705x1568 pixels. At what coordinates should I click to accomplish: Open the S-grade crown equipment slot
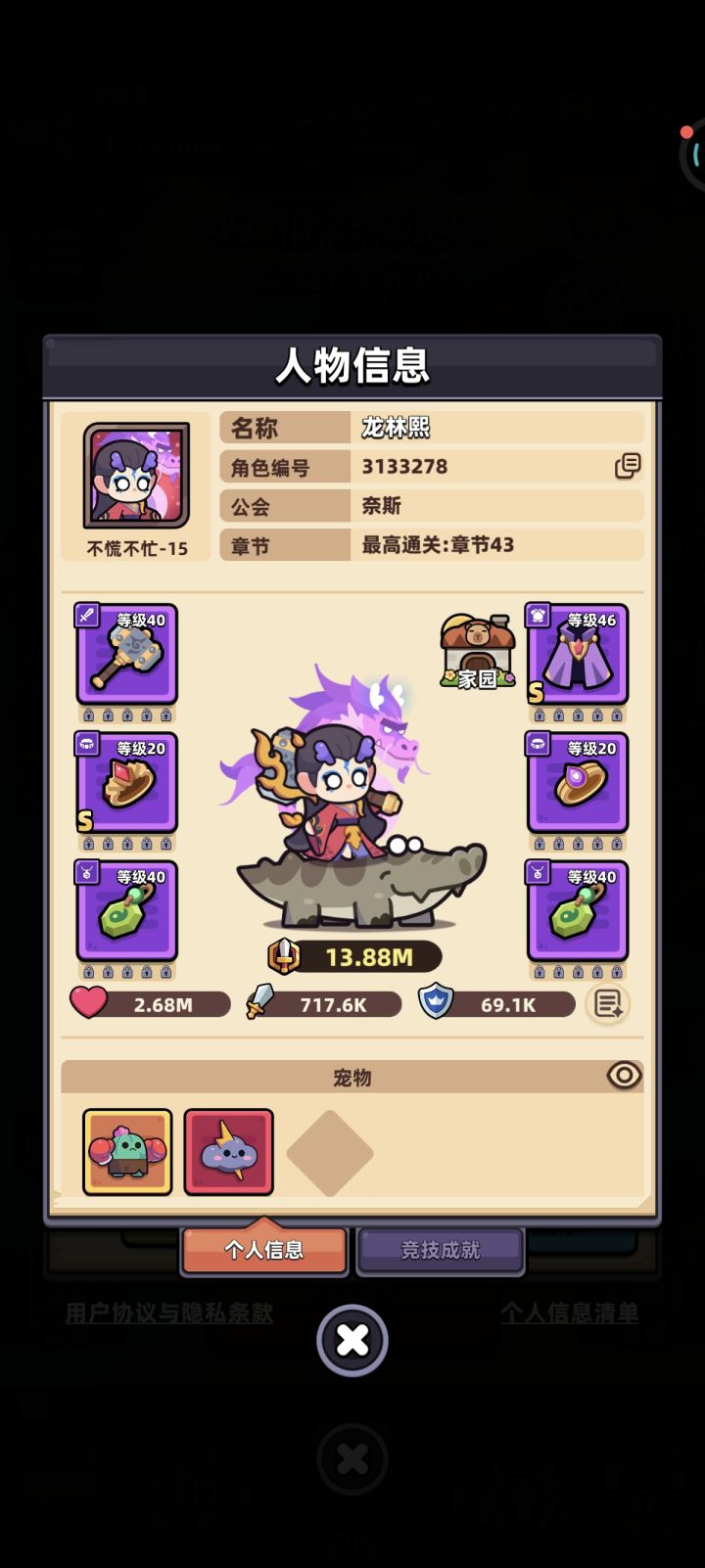click(x=125, y=783)
